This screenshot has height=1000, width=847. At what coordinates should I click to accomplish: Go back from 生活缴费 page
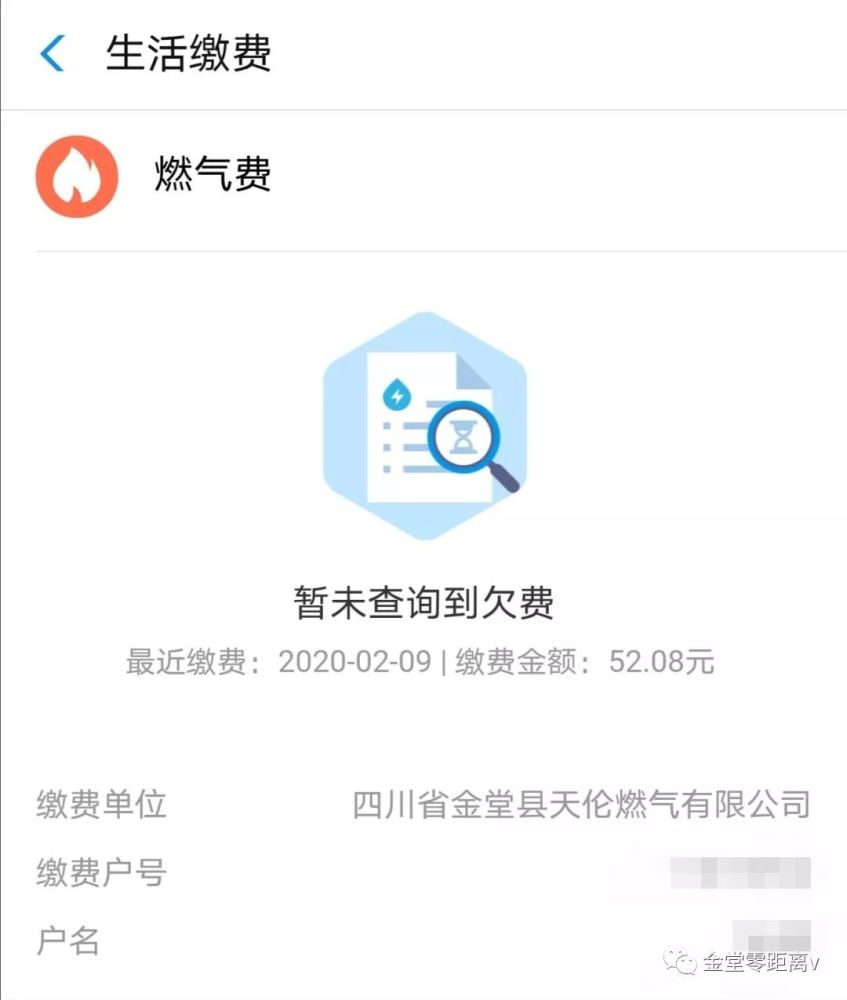[52, 53]
